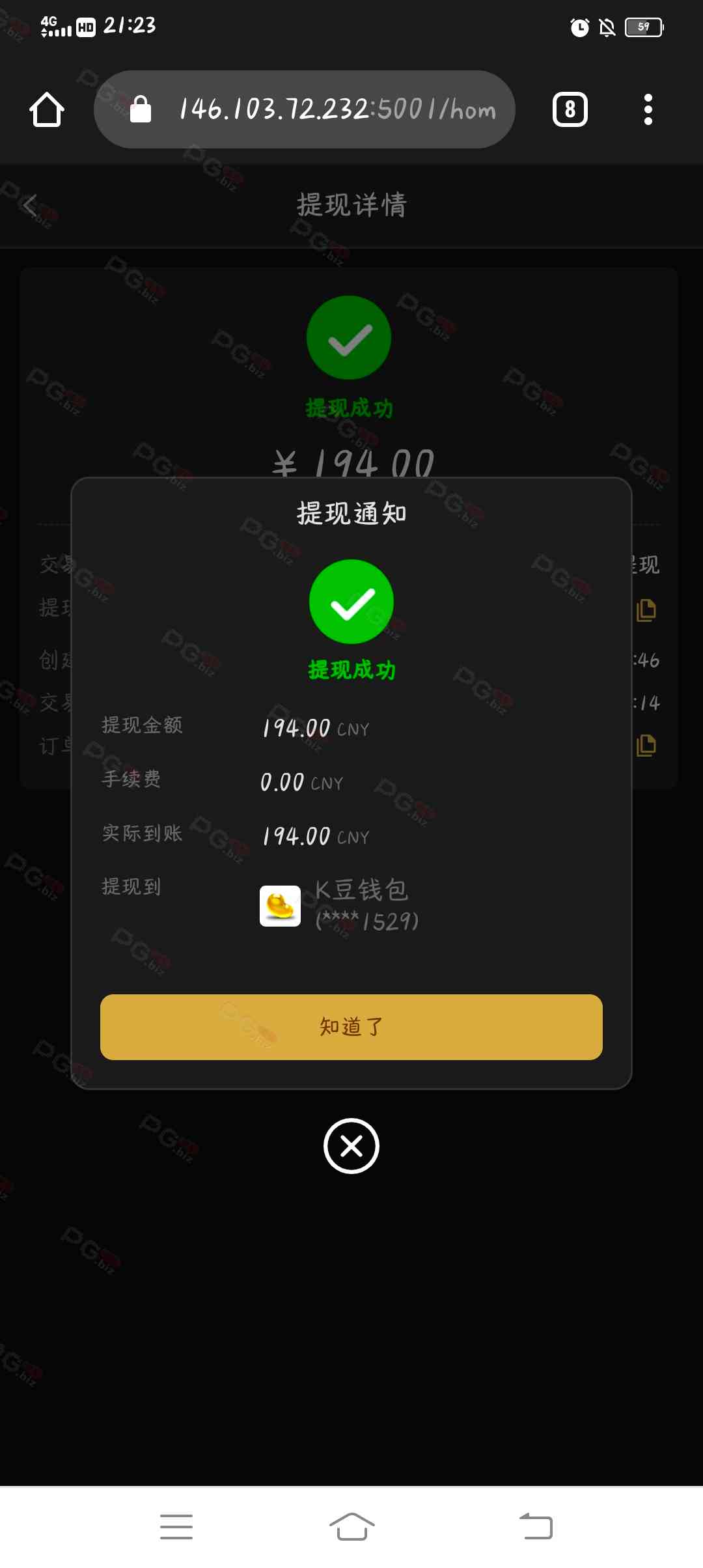Viewport: 703px width, 1568px height.
Task: Open the browser overflow menu
Action: (648, 109)
